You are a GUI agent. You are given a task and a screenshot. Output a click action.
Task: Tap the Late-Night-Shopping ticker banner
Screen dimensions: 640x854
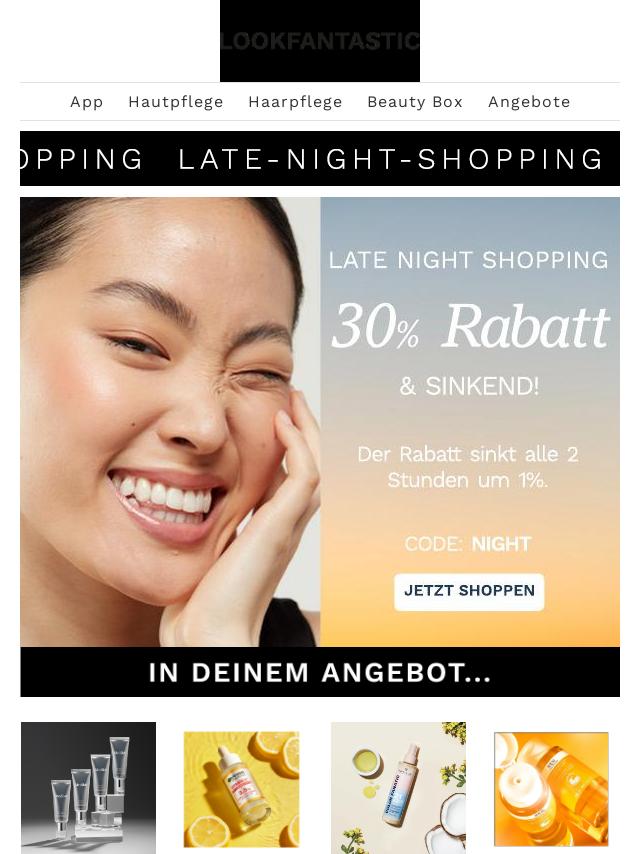[x=320, y=159]
